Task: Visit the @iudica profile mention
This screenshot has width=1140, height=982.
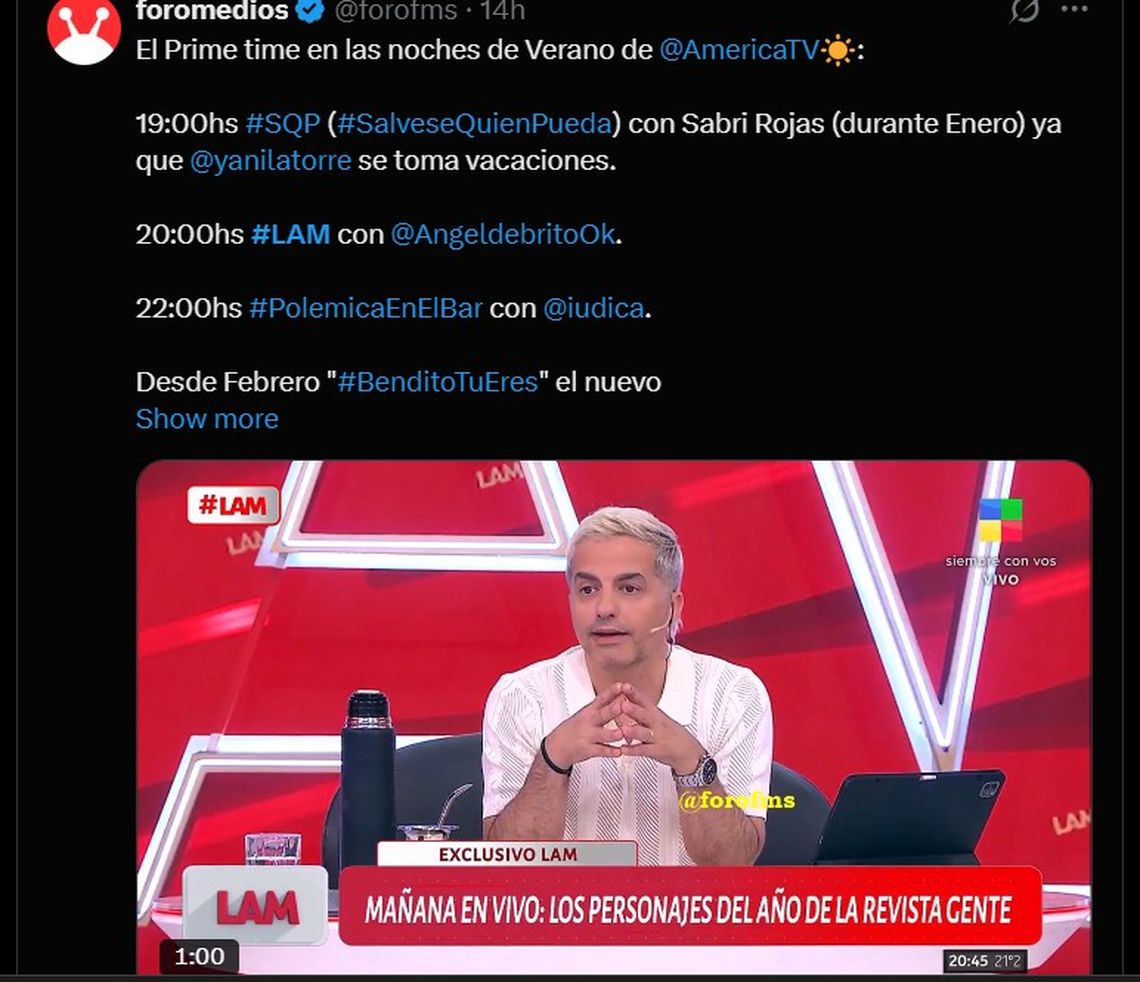Action: [594, 308]
